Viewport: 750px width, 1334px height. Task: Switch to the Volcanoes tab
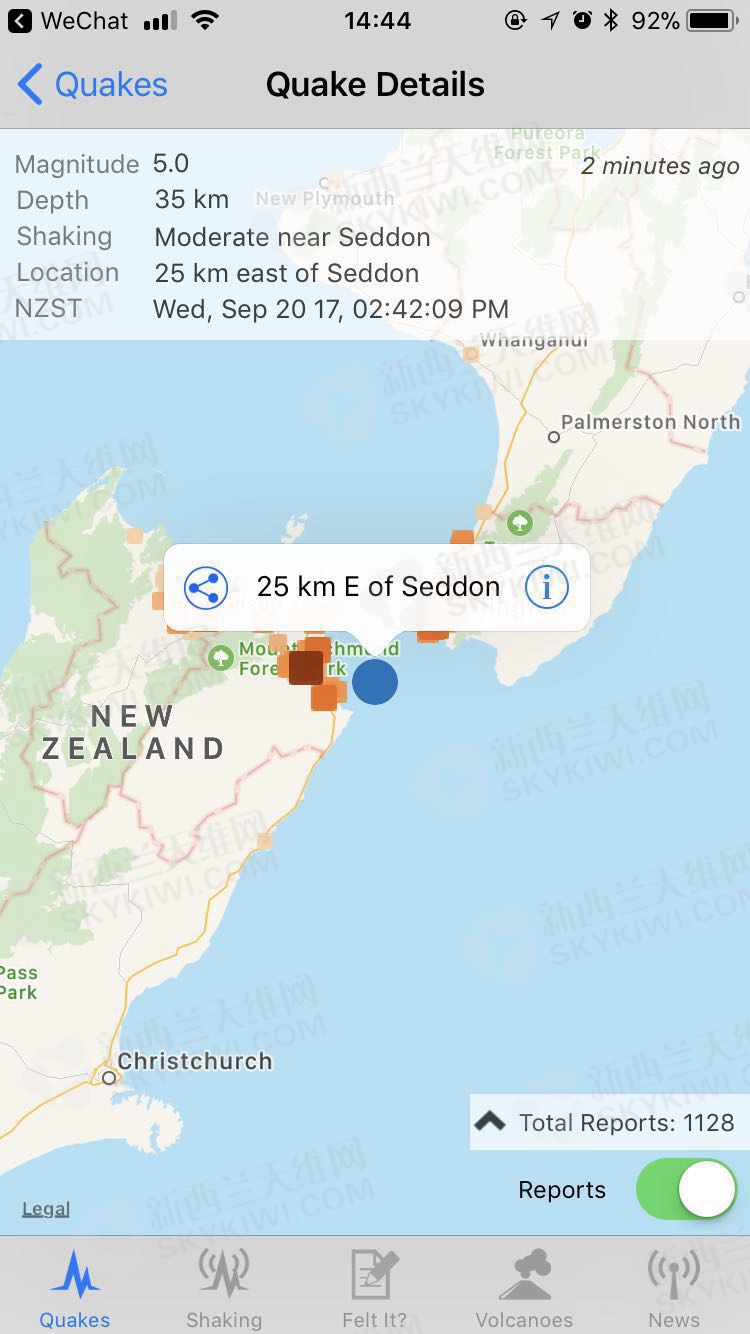click(524, 1288)
